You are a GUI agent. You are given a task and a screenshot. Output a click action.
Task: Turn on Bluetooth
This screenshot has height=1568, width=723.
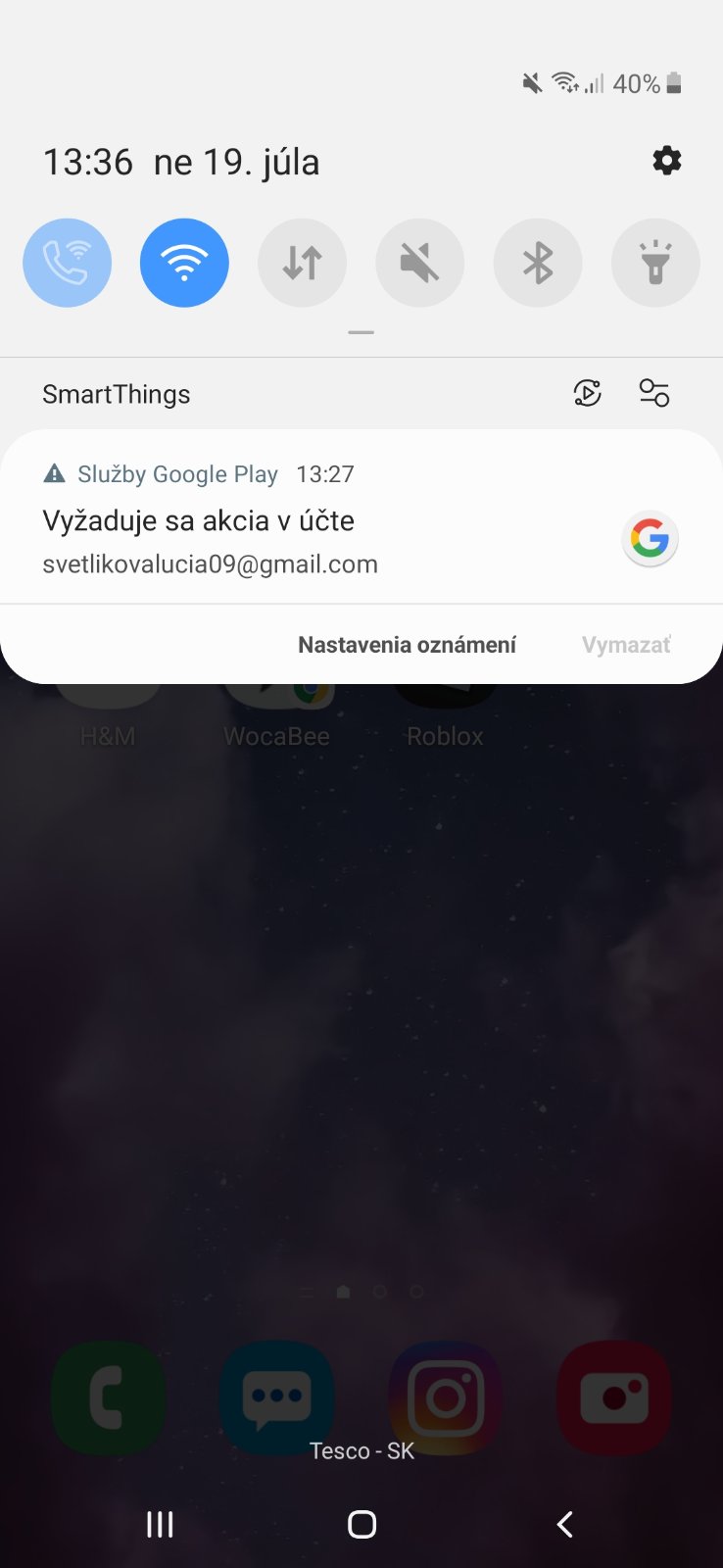click(x=537, y=263)
